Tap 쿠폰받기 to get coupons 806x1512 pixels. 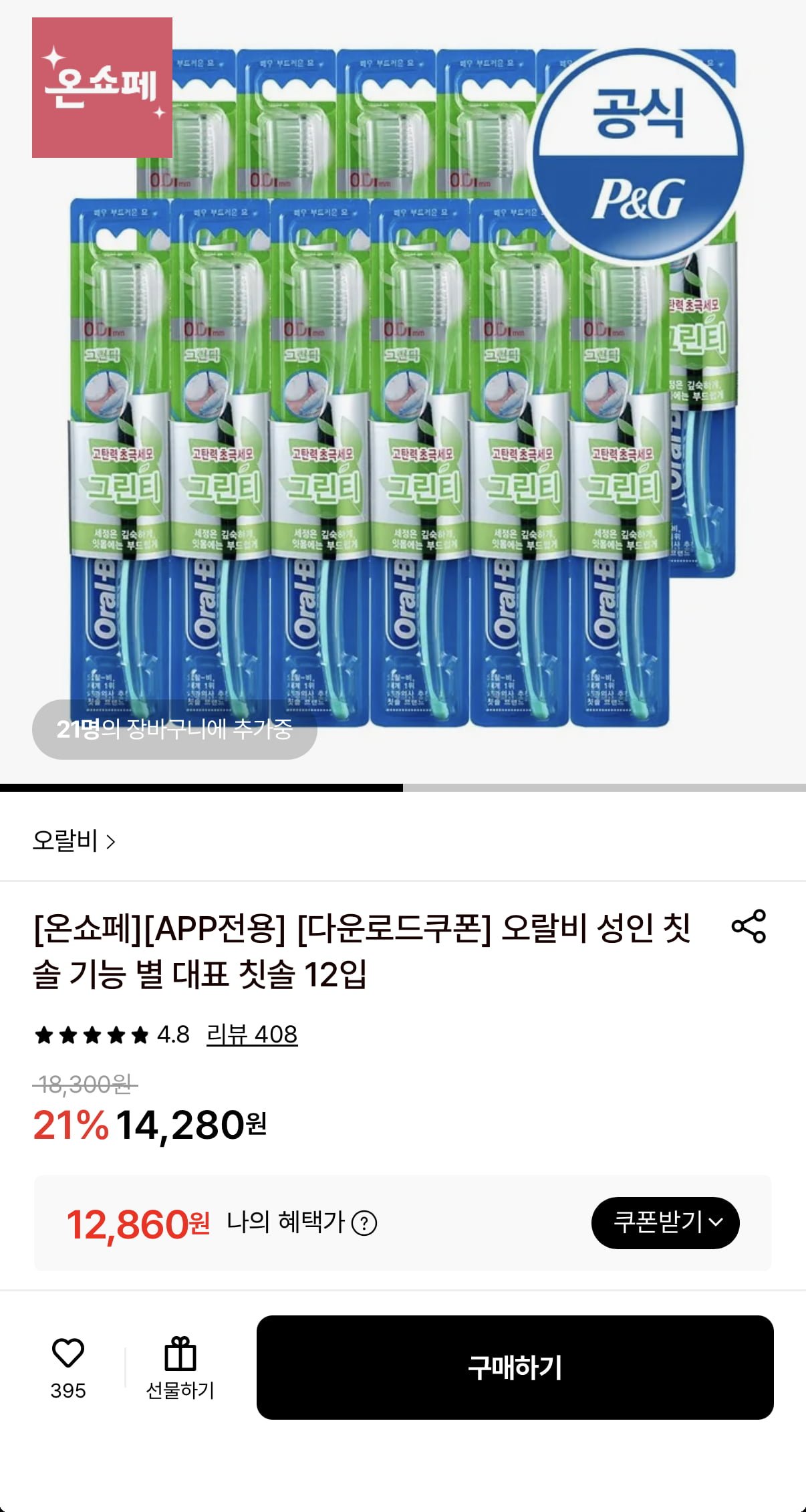(x=665, y=1222)
